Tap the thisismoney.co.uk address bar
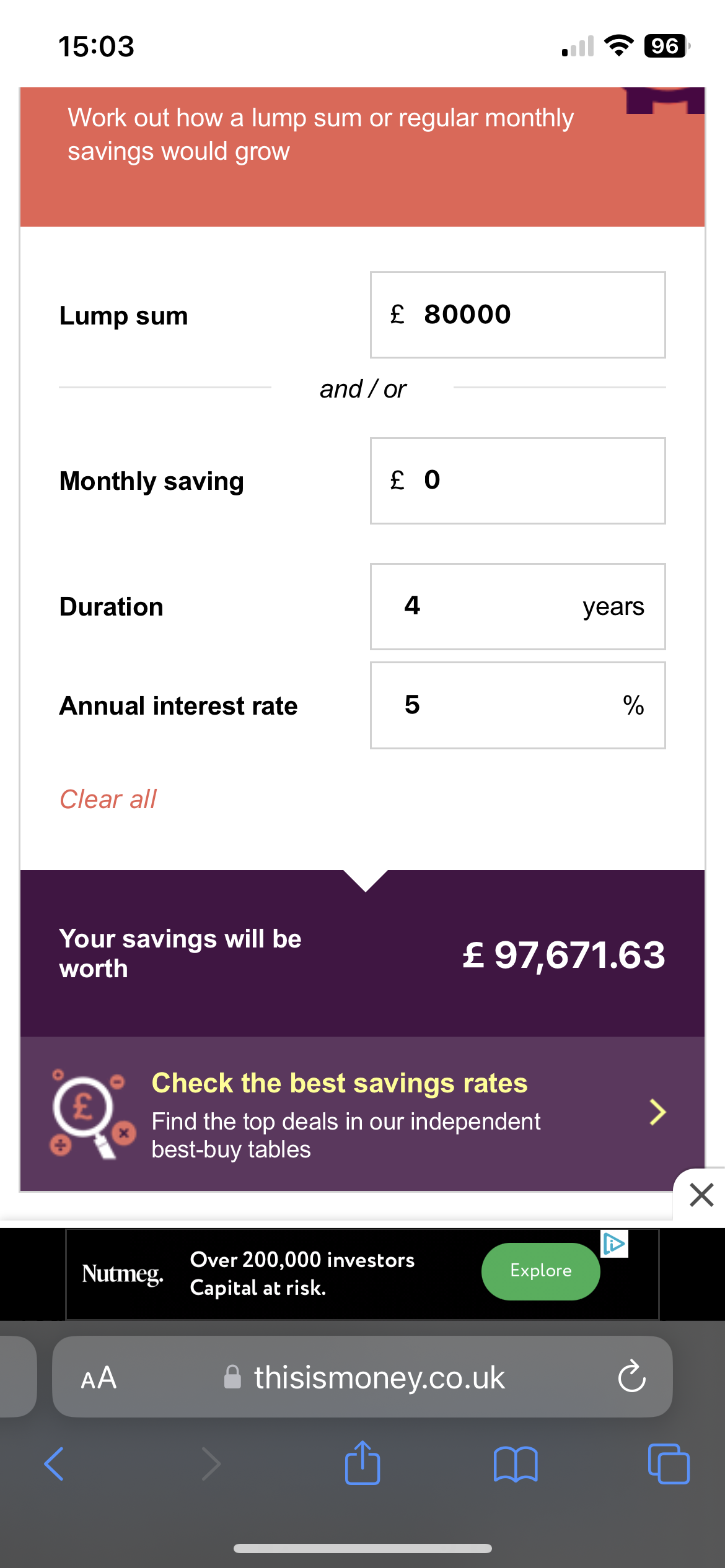725x1568 pixels. click(363, 1377)
